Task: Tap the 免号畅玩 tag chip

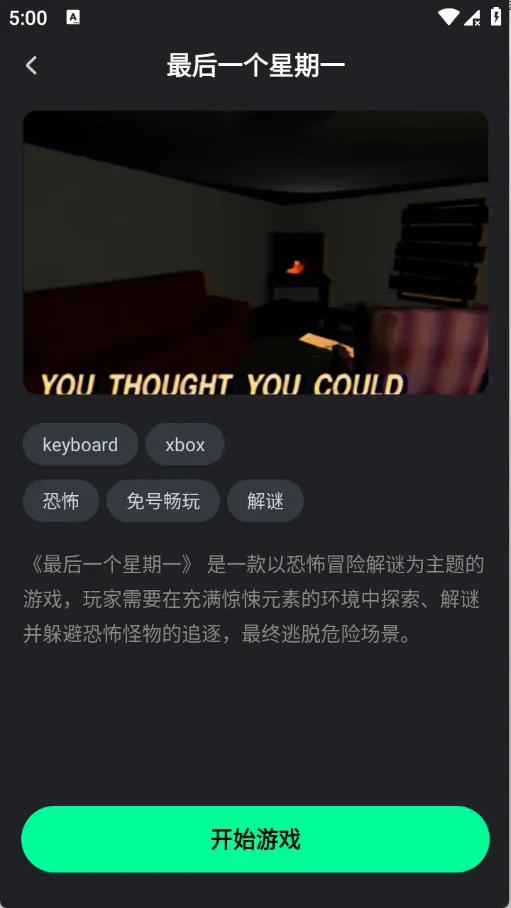Action: point(163,500)
